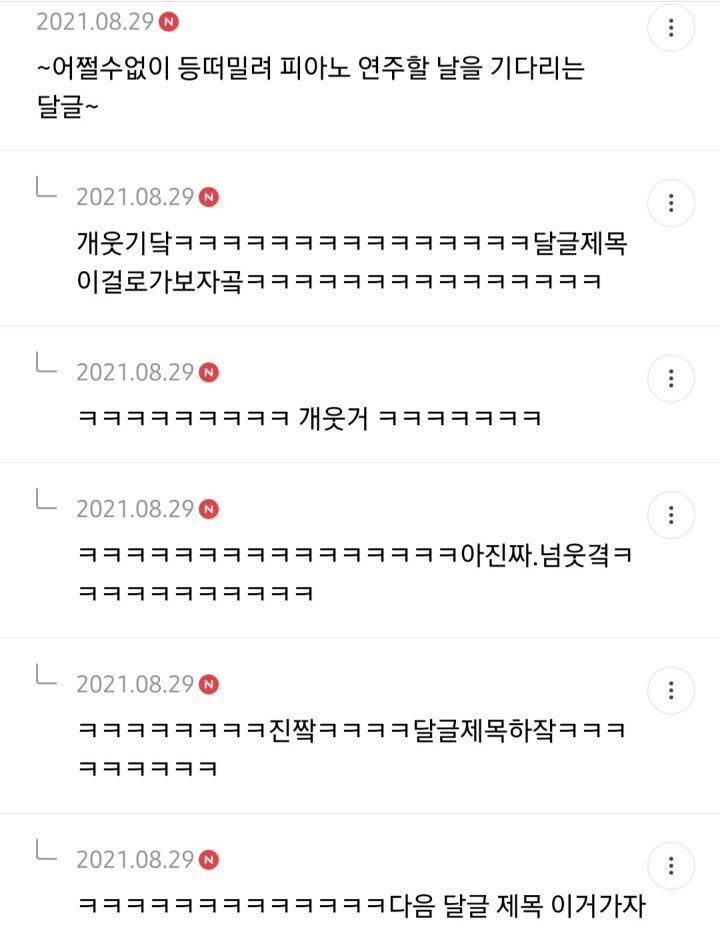Image resolution: width=720 pixels, height=937 pixels.
Task: Open options menu for the piano comment
Action: (x=671, y=27)
